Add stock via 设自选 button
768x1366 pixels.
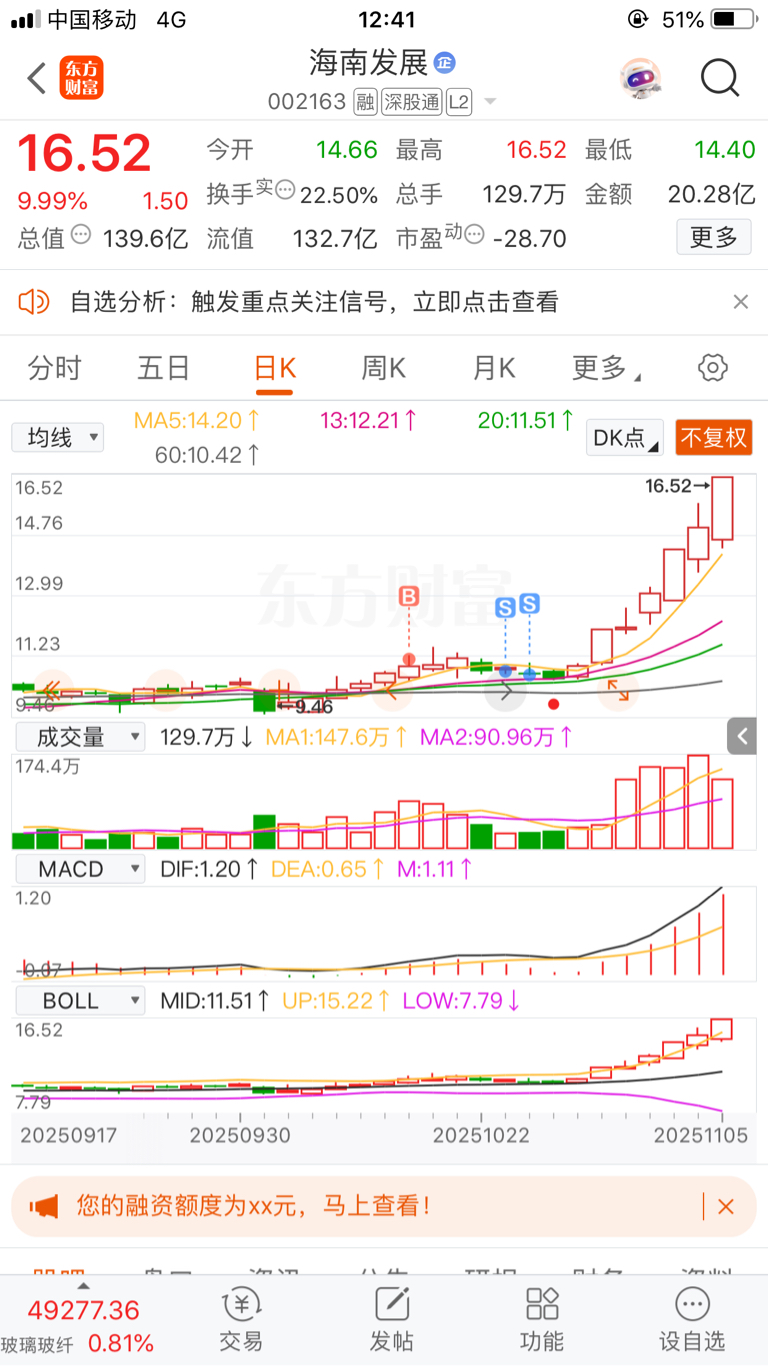pyautogui.click(x=691, y=1318)
